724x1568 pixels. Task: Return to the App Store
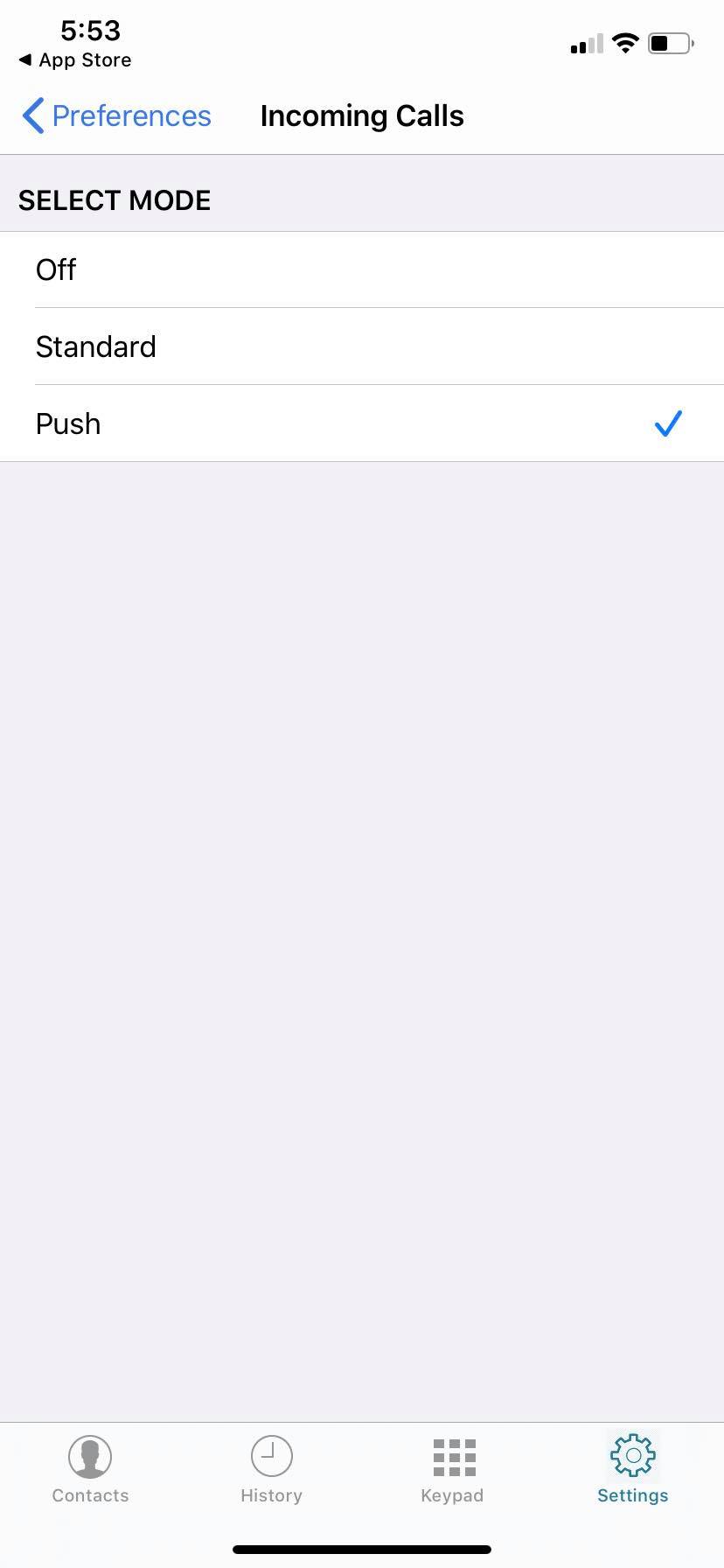(75, 59)
